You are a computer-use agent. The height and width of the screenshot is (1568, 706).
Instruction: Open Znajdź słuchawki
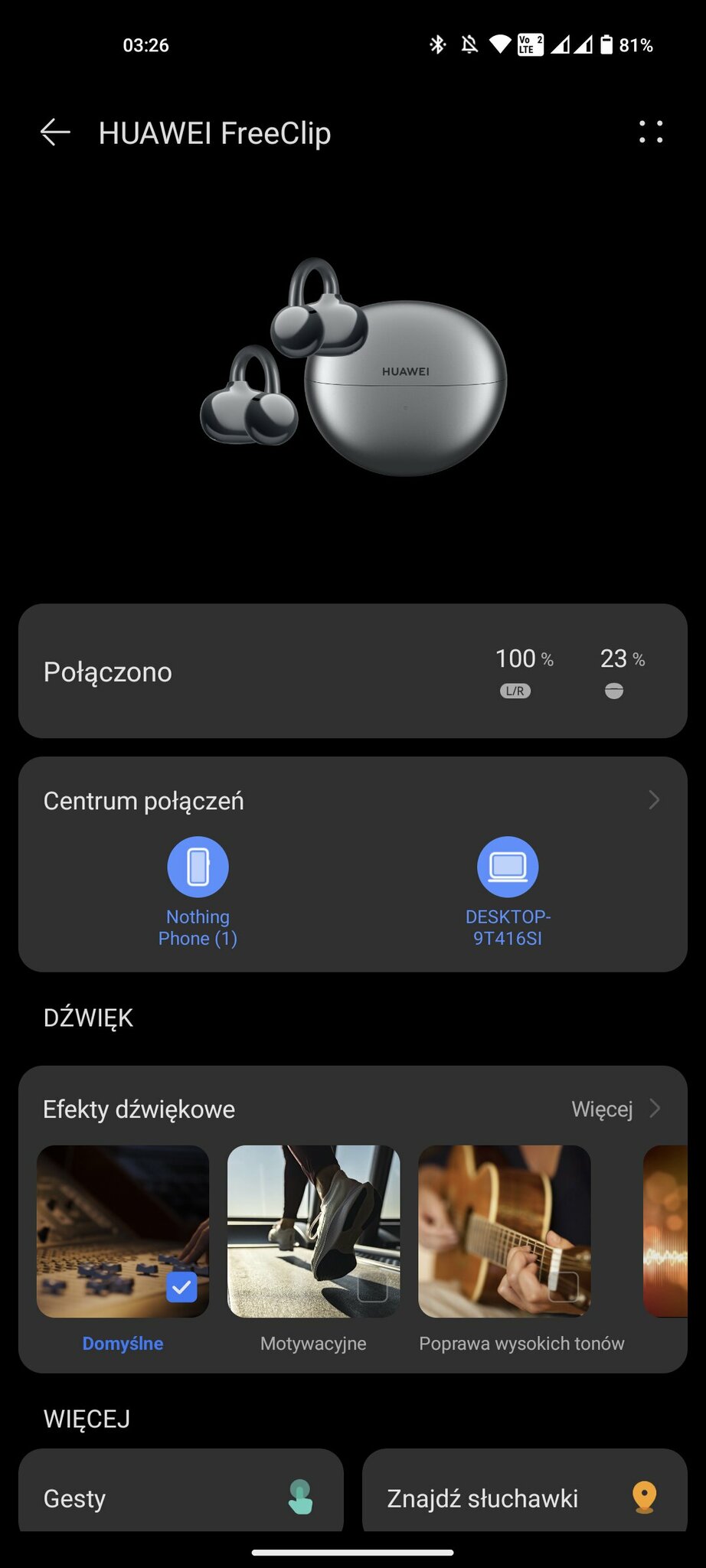pyautogui.click(x=525, y=1491)
